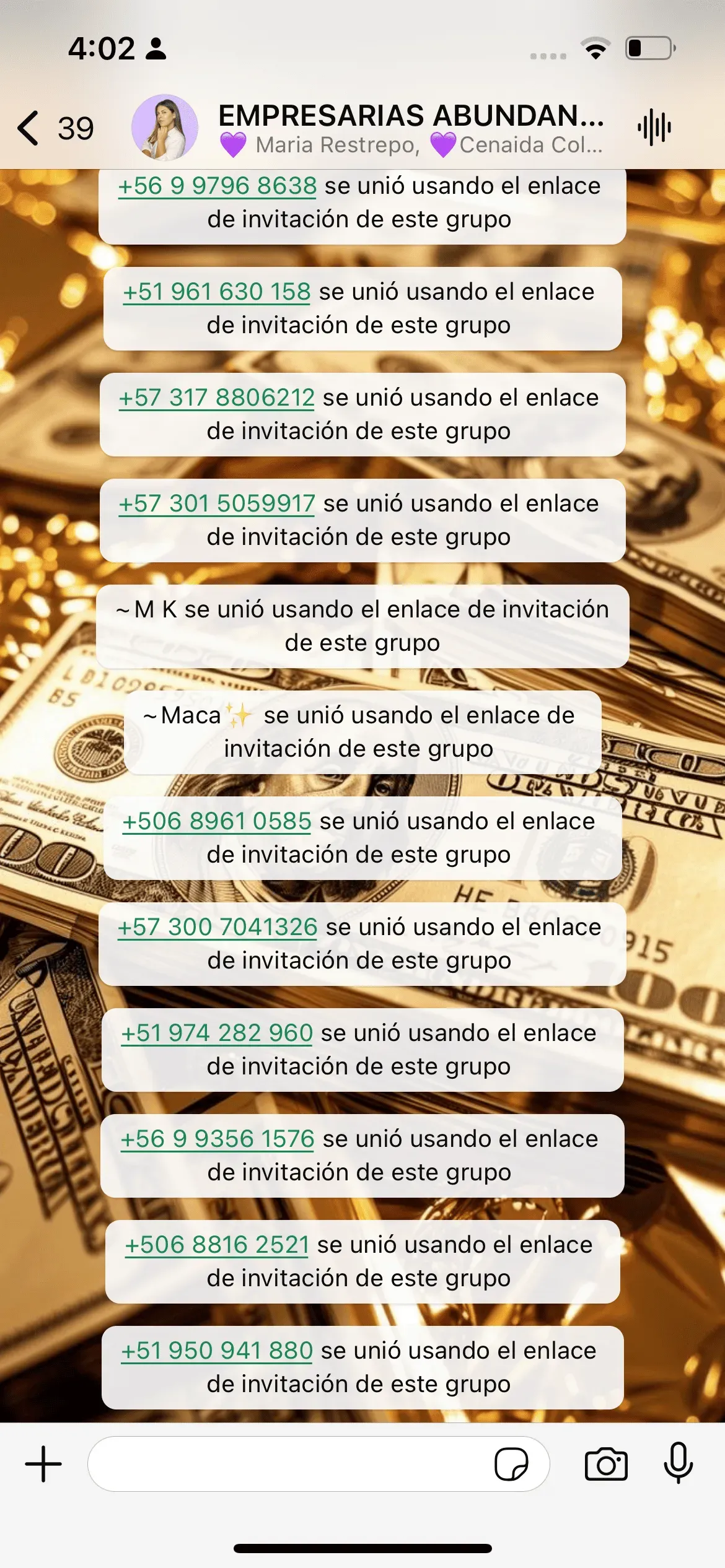Start a voice chat using the waveform icon
The height and width of the screenshot is (1568, 725).
(654, 128)
